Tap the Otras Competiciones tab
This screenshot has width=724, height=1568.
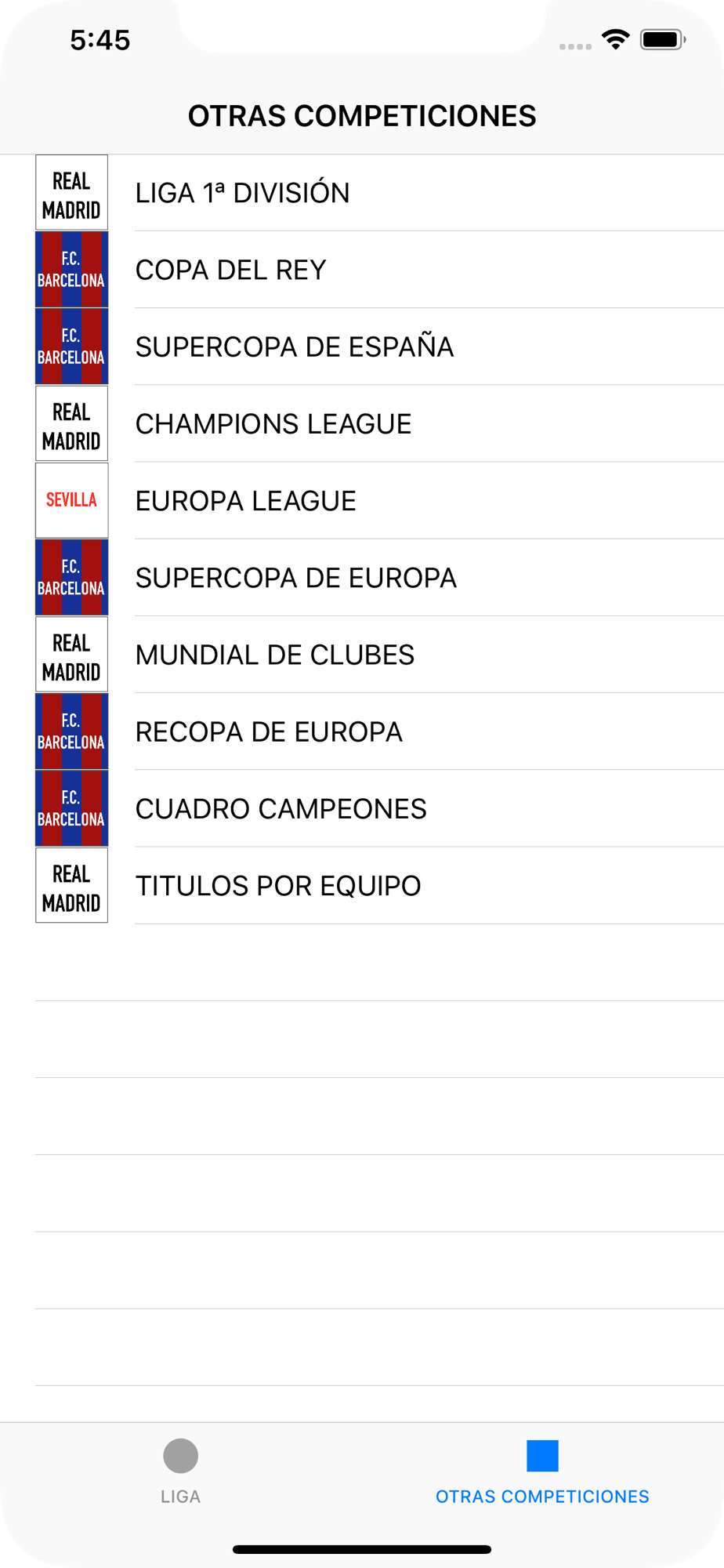[x=542, y=1472]
